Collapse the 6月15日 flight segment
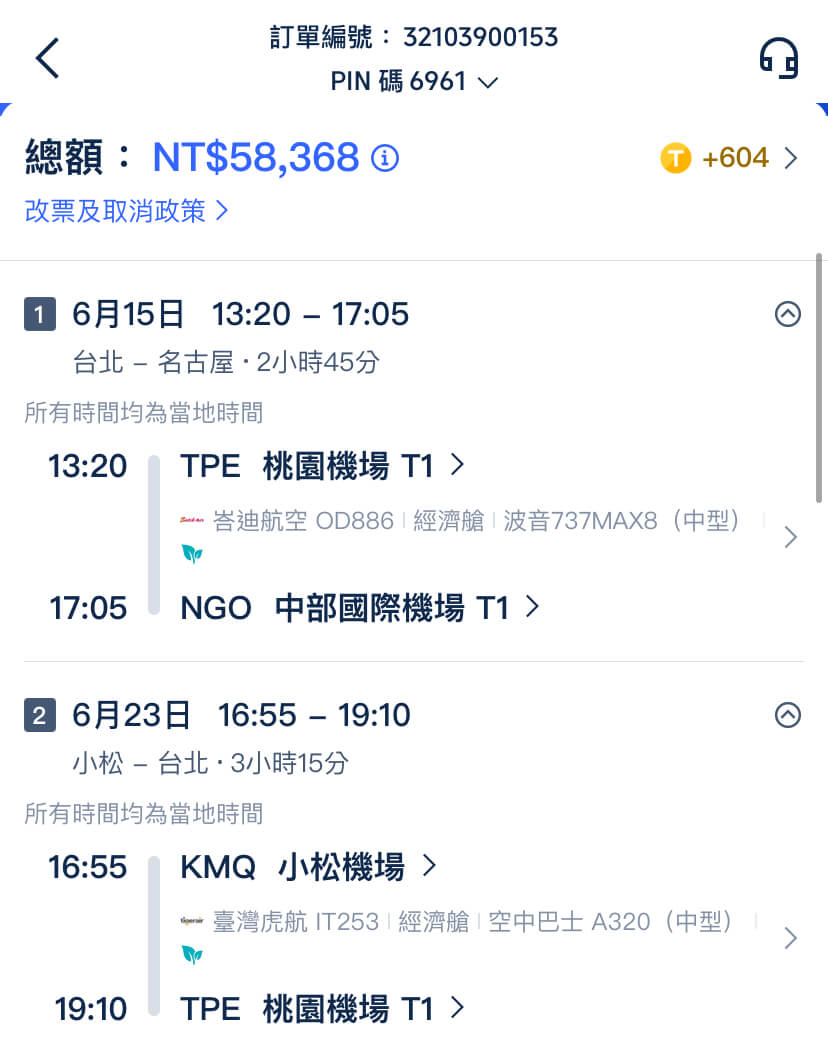Screen dimensions: 828x1057 tap(788, 315)
